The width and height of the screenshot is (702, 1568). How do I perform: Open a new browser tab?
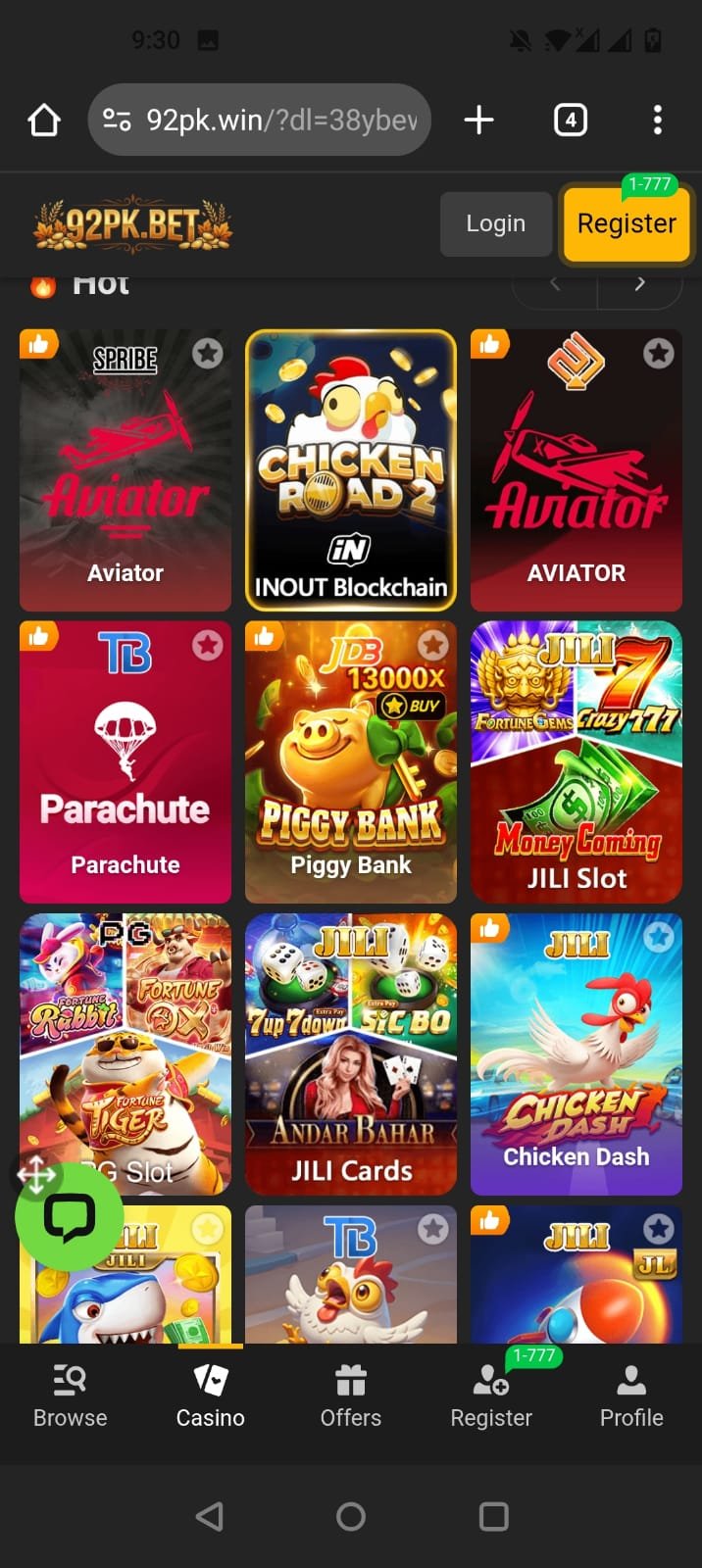click(x=478, y=121)
